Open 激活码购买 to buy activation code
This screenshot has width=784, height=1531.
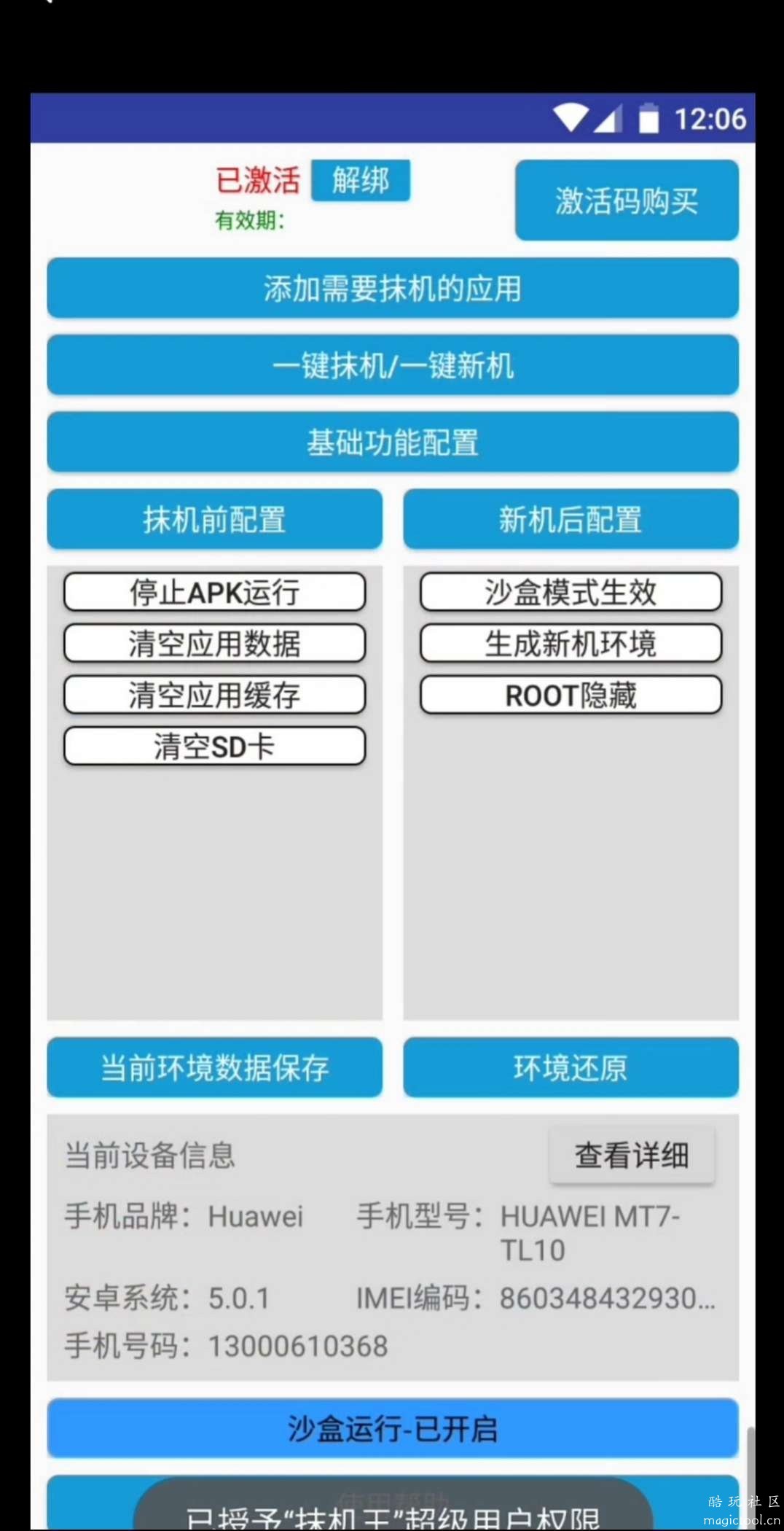(627, 200)
